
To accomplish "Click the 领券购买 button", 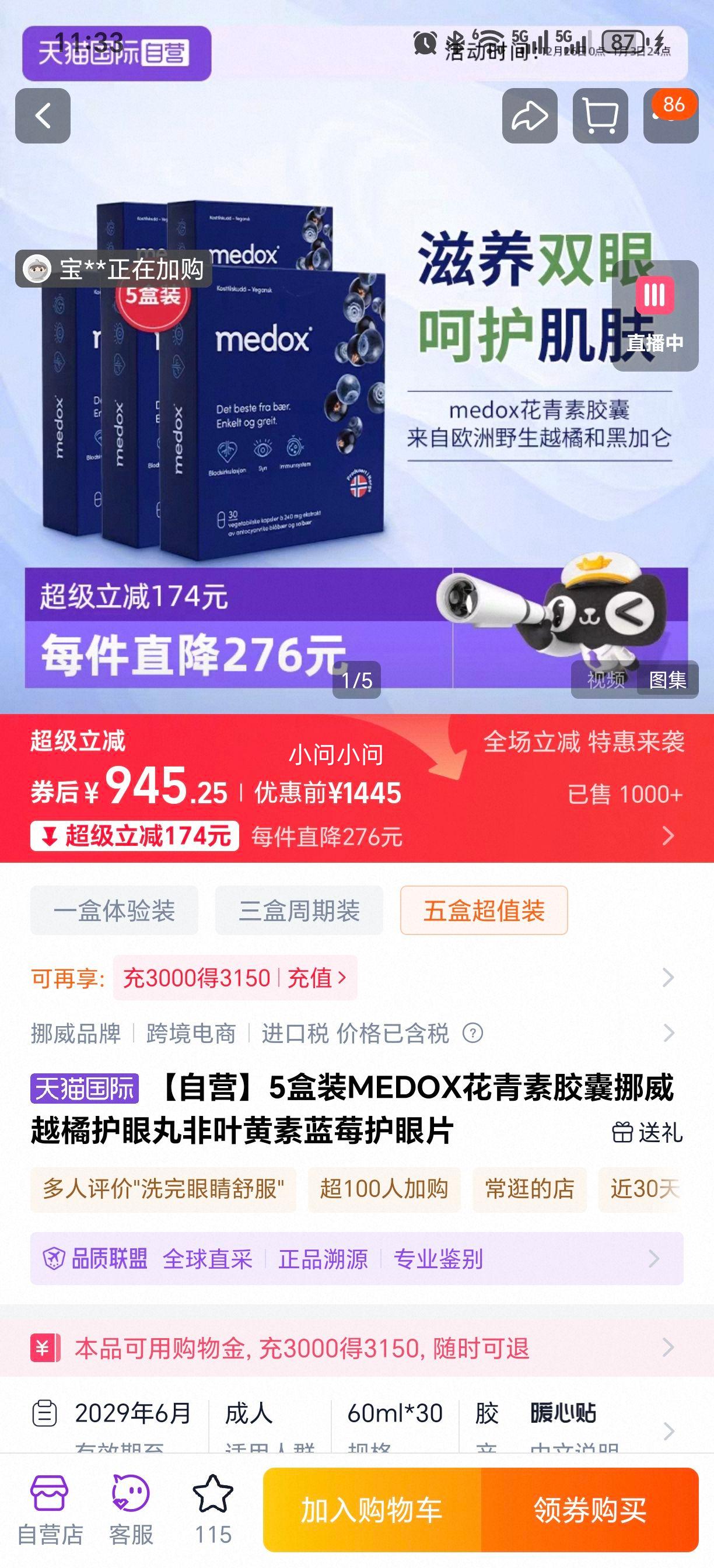I will point(591,1510).
